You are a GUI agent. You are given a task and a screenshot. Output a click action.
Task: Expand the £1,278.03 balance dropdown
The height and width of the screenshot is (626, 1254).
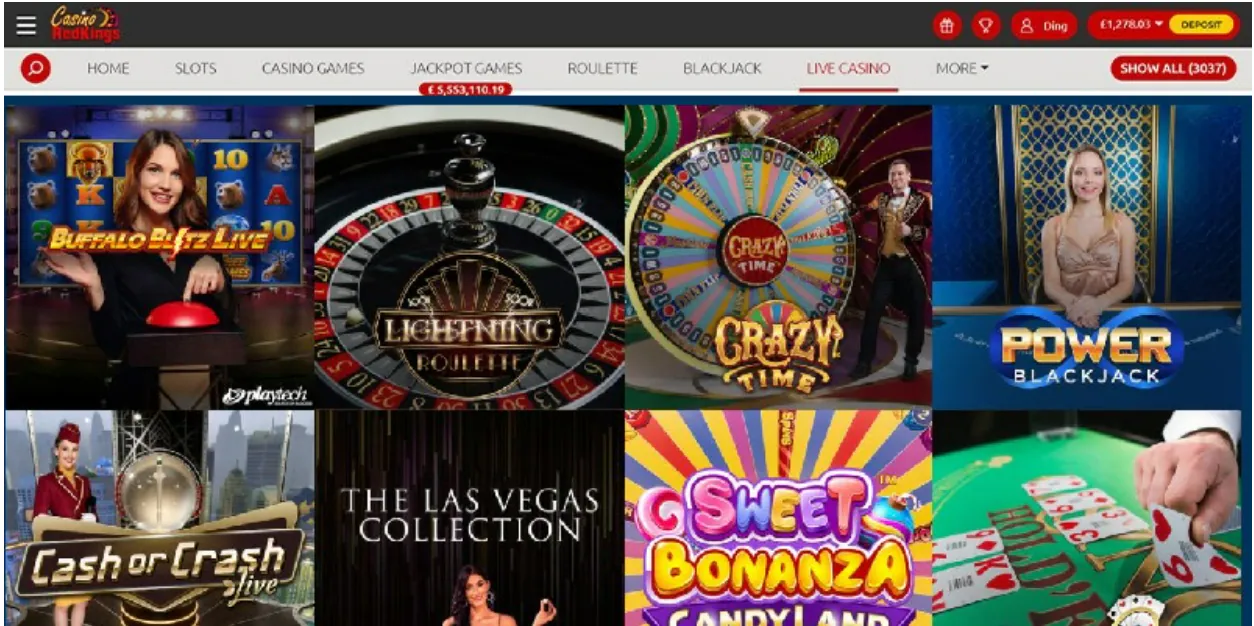point(1130,24)
